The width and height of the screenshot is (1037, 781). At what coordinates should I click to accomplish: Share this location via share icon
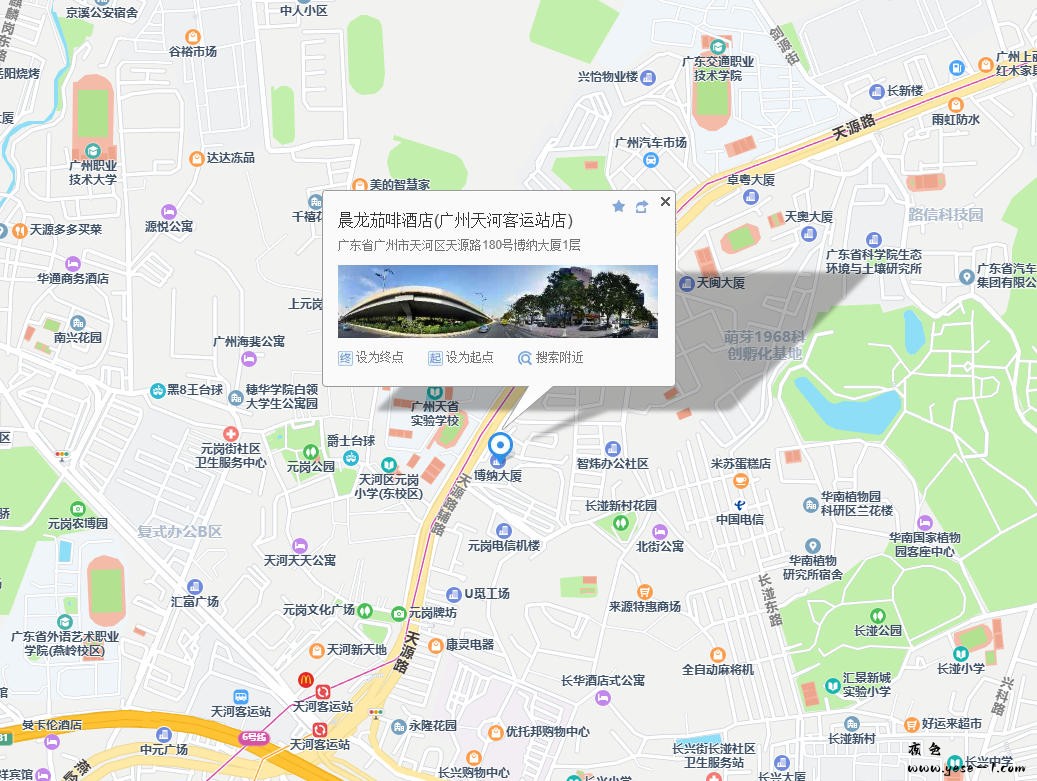642,207
